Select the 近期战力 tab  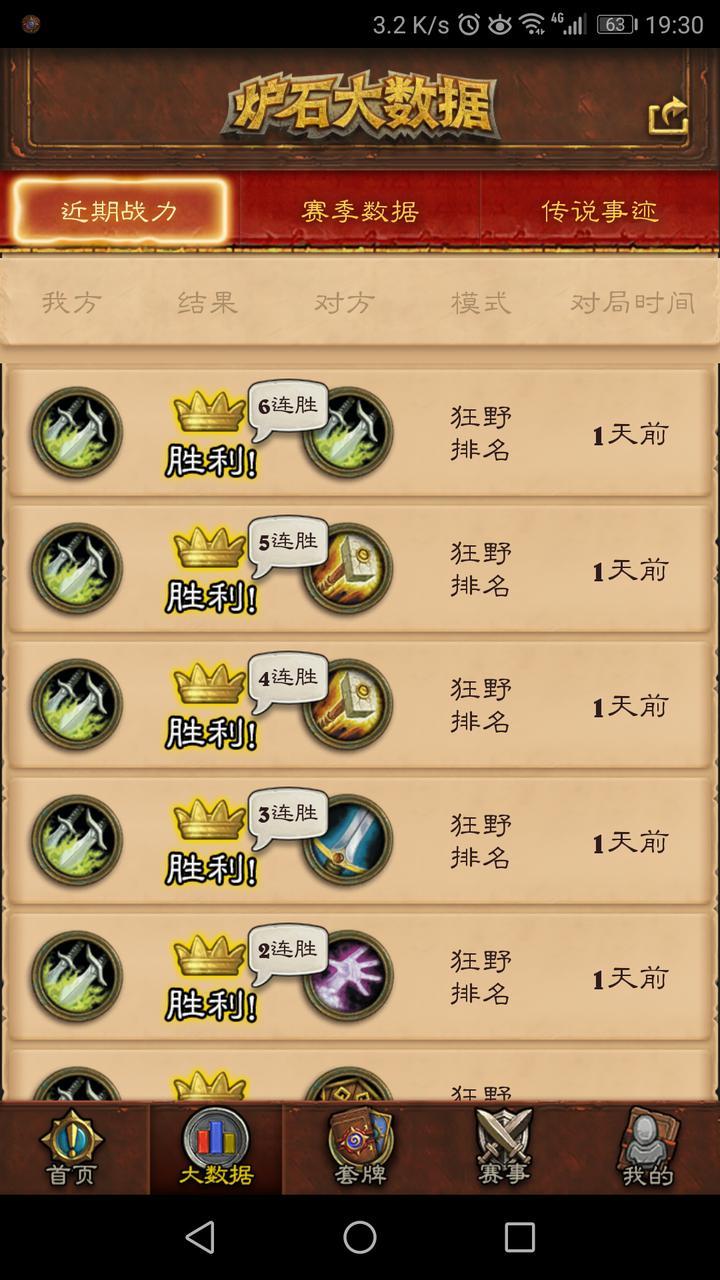click(120, 211)
